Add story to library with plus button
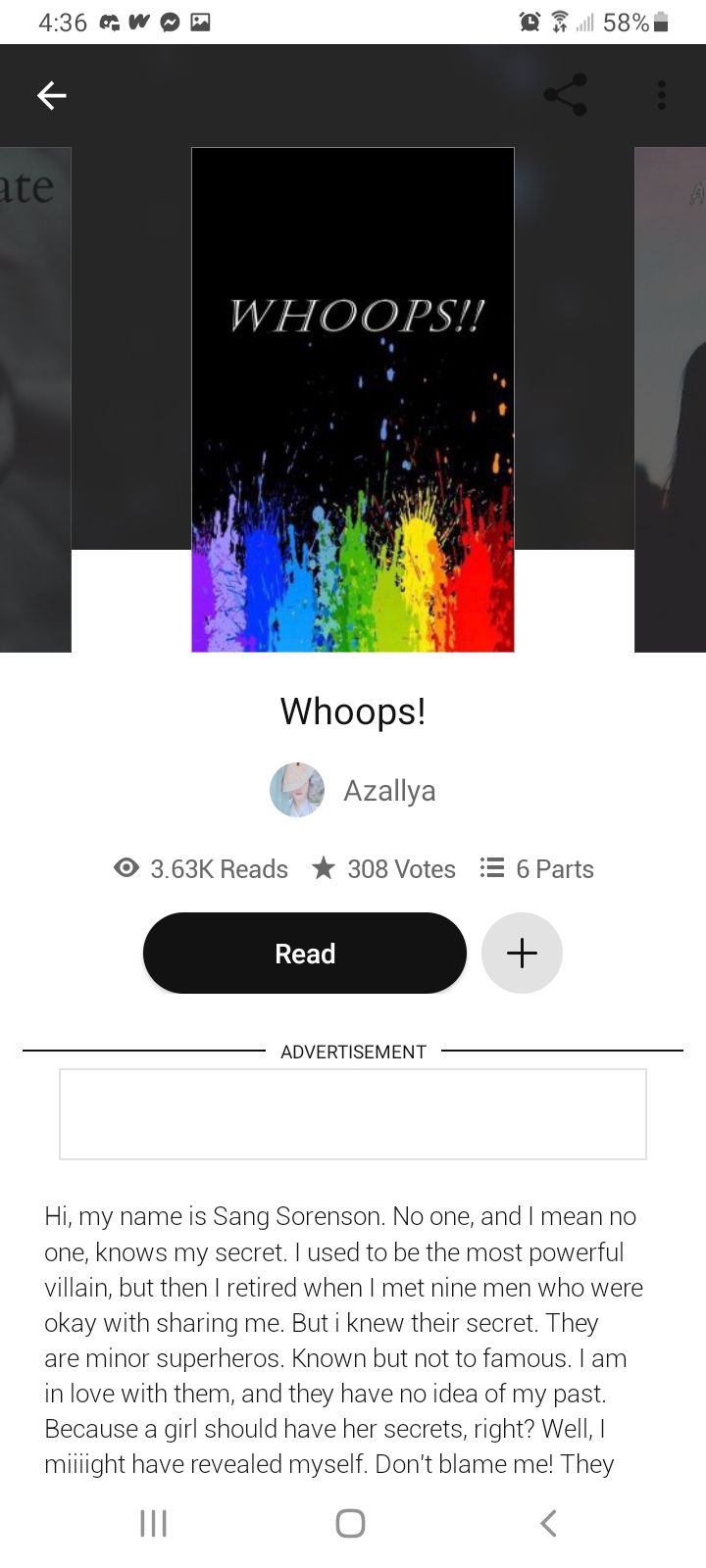The width and height of the screenshot is (706, 1568). coord(522,953)
